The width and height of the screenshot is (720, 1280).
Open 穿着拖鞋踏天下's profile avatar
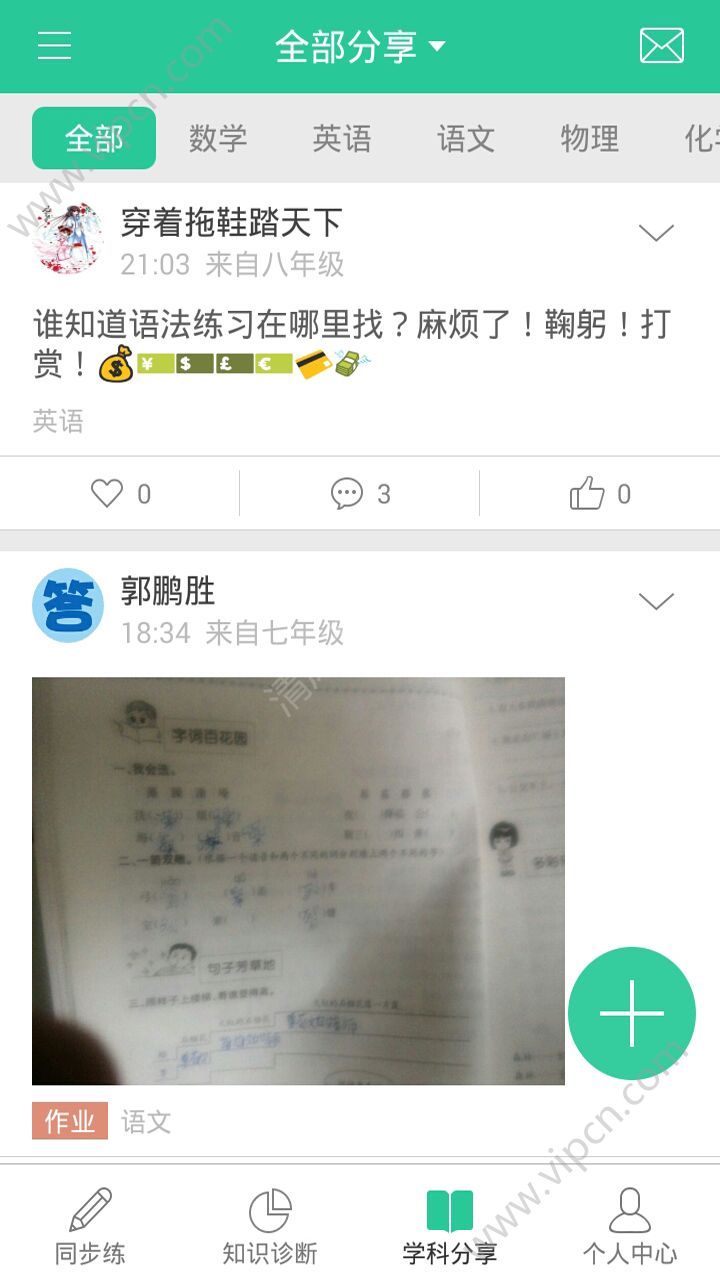pos(68,238)
